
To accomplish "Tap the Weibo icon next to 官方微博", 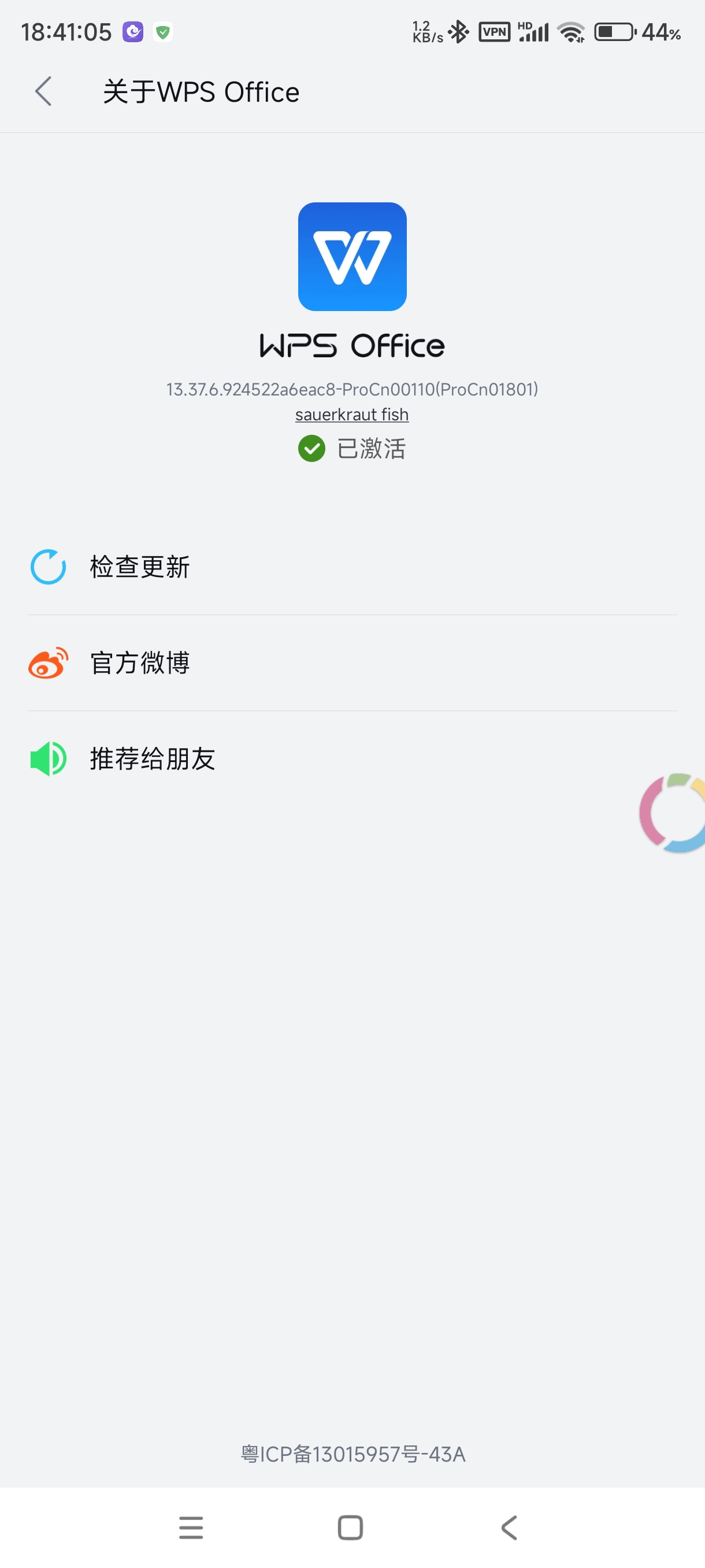I will (x=47, y=664).
